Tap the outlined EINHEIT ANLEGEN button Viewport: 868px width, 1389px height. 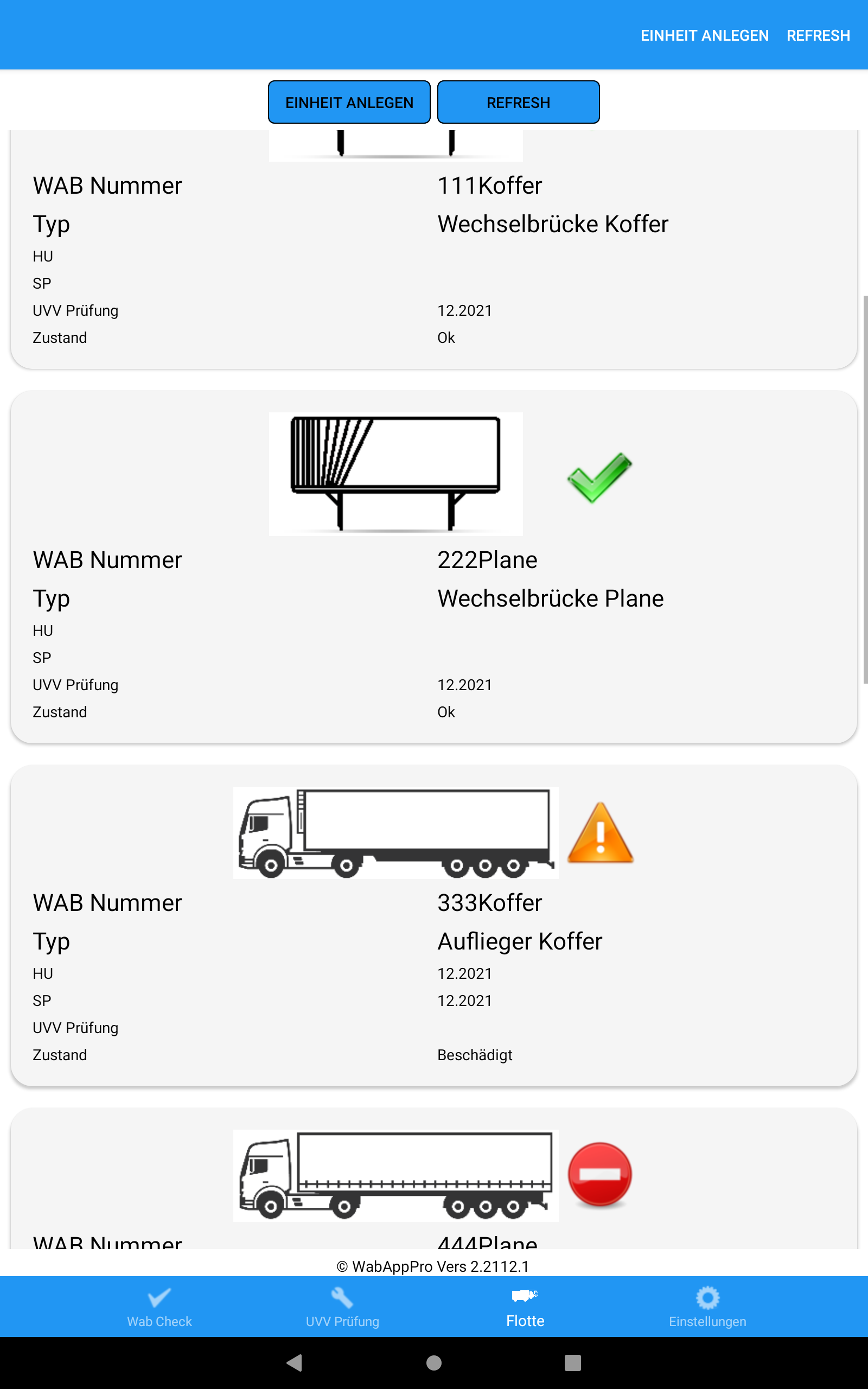(x=349, y=103)
